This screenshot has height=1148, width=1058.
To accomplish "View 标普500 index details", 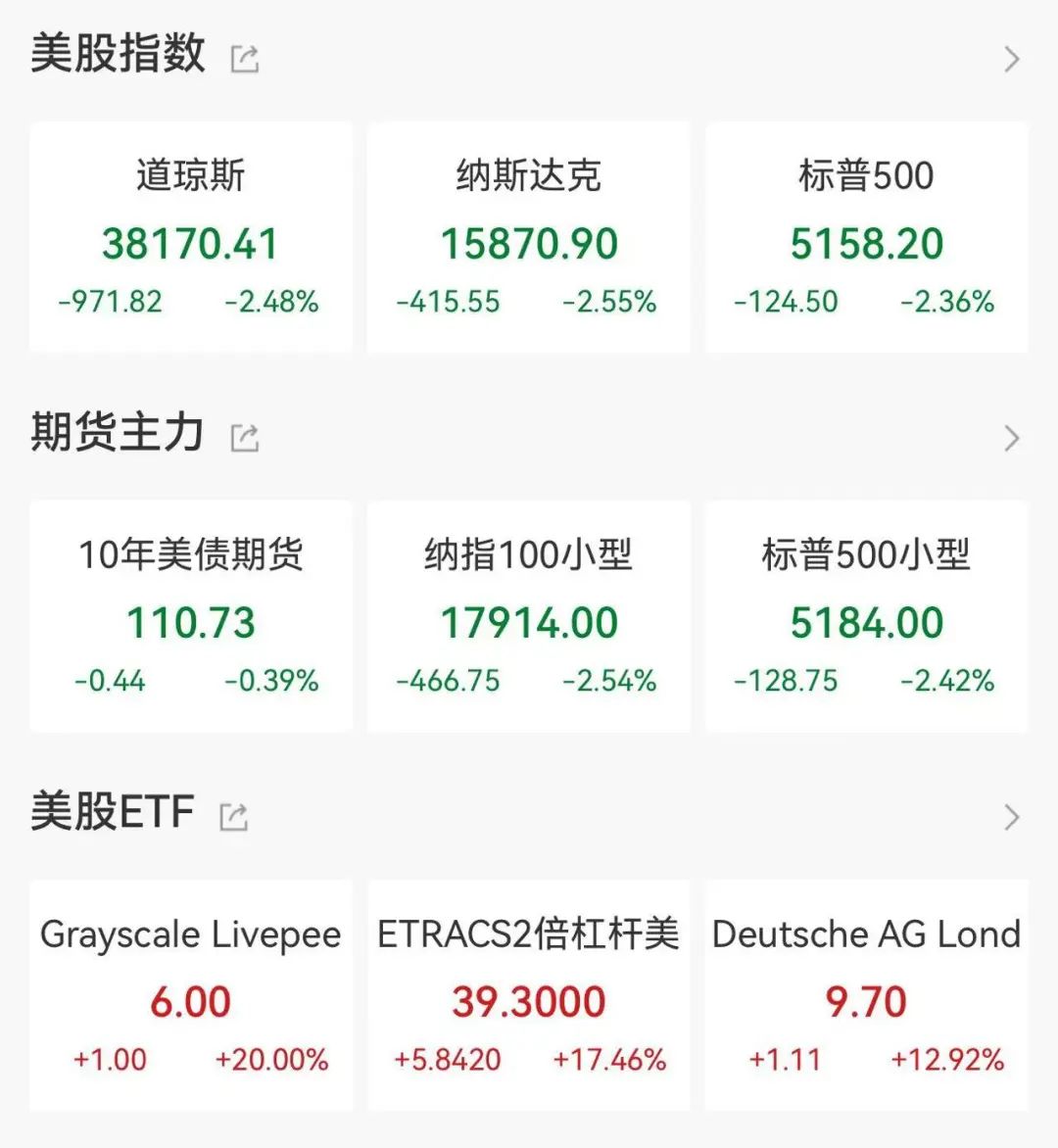I will [866, 237].
